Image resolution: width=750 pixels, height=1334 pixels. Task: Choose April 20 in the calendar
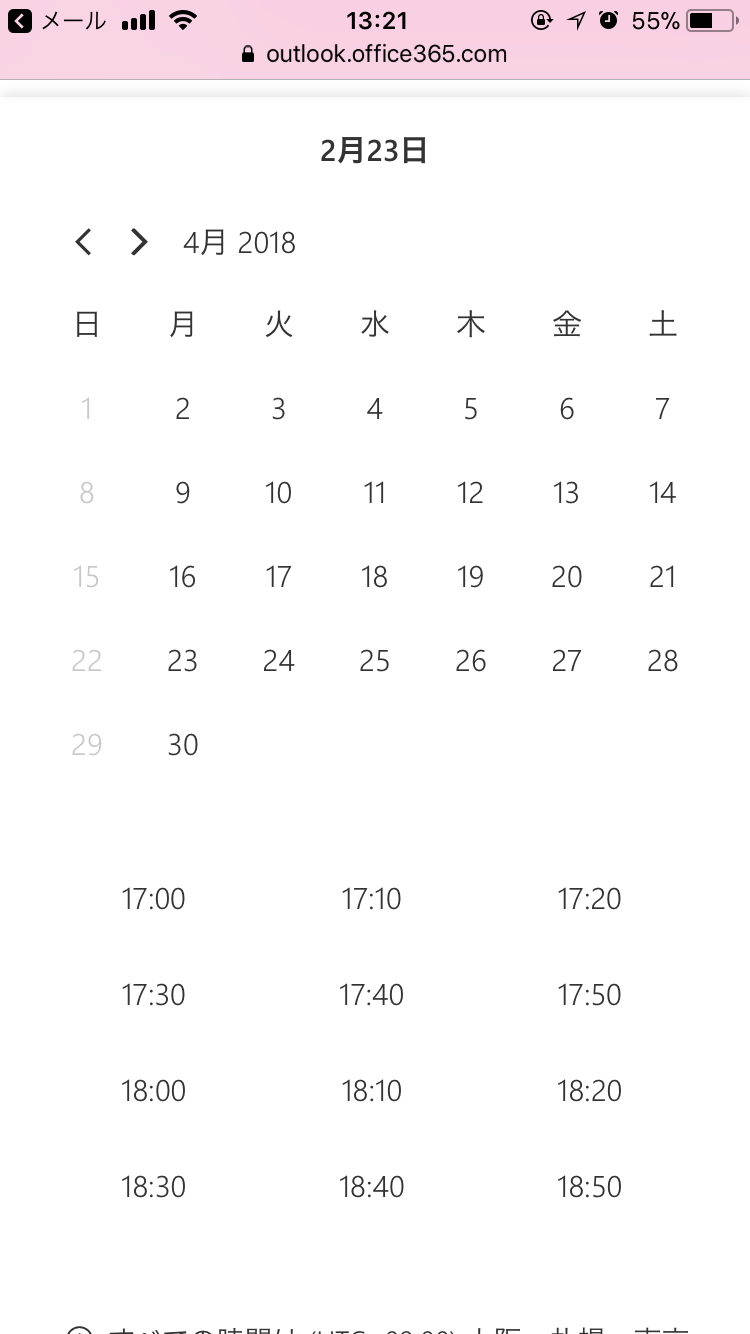pyautogui.click(x=567, y=577)
